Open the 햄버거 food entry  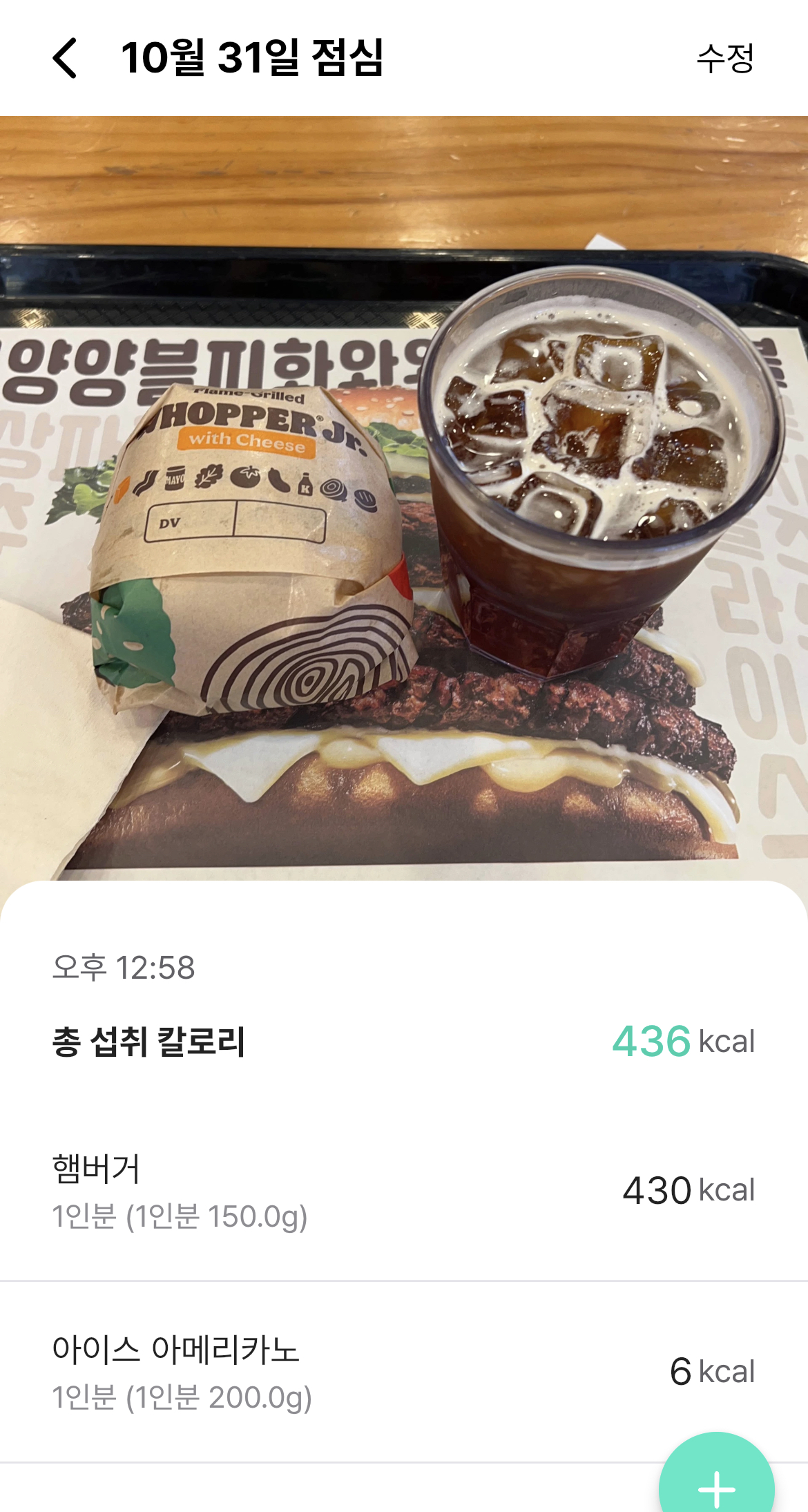pyautogui.click(x=404, y=1191)
